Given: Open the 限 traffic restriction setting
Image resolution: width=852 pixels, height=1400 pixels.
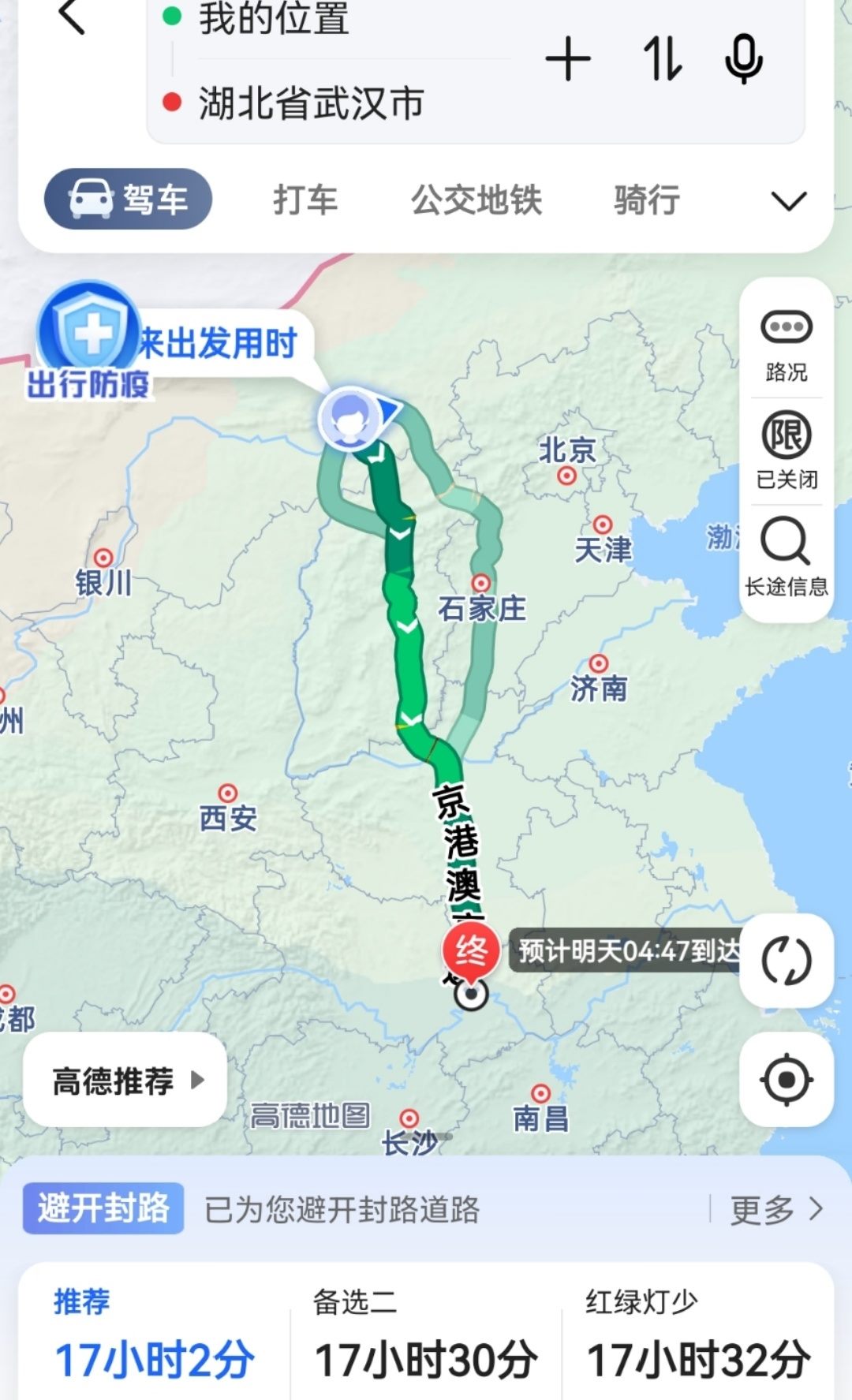Looking at the screenshot, I should pyautogui.click(x=786, y=450).
